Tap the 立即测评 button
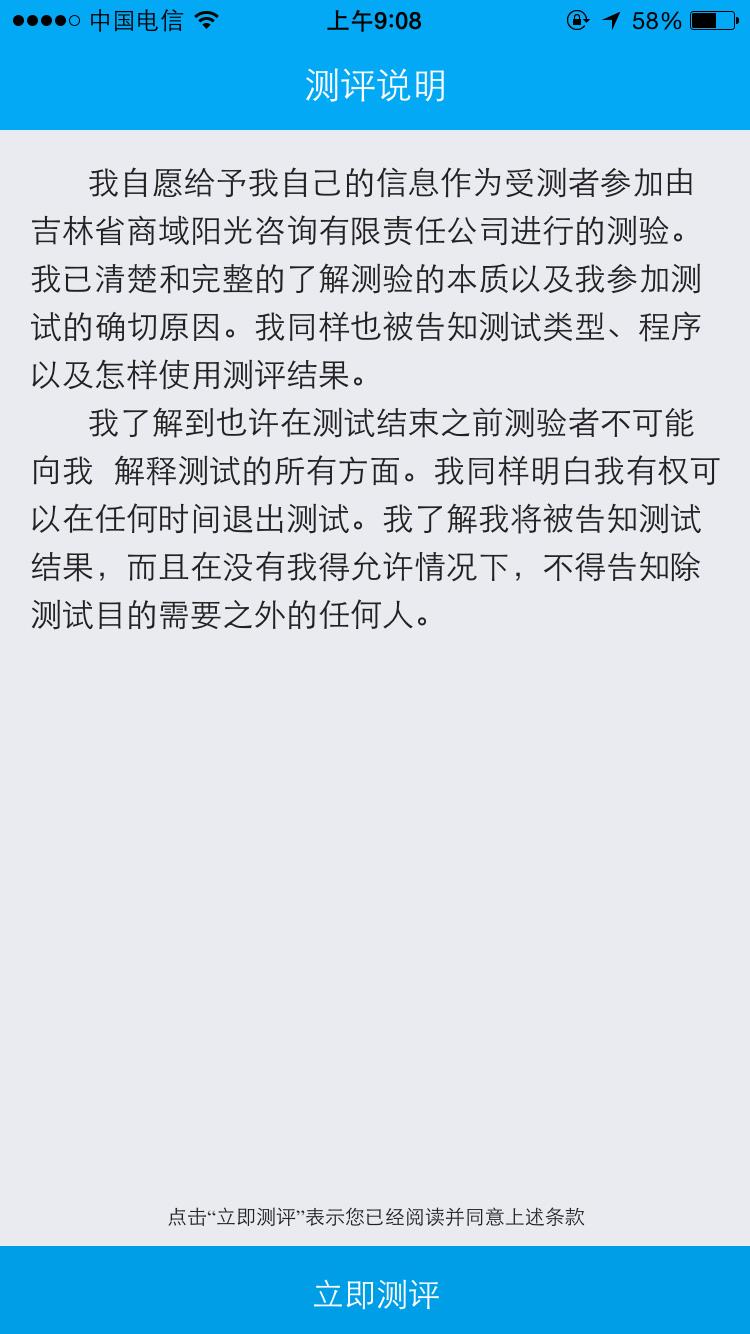The height and width of the screenshot is (1334, 750). 375,1292
